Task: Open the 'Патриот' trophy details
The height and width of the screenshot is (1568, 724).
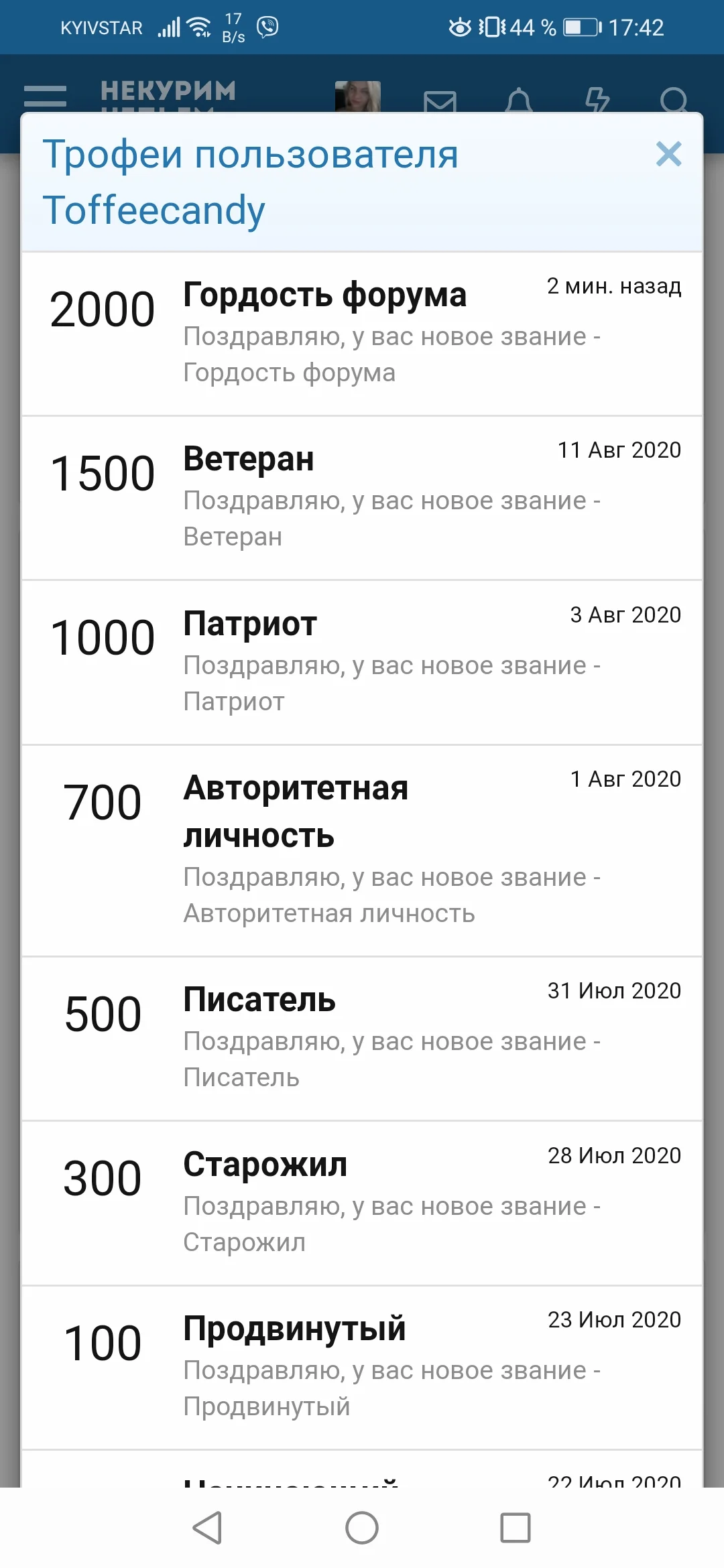Action: (x=249, y=623)
